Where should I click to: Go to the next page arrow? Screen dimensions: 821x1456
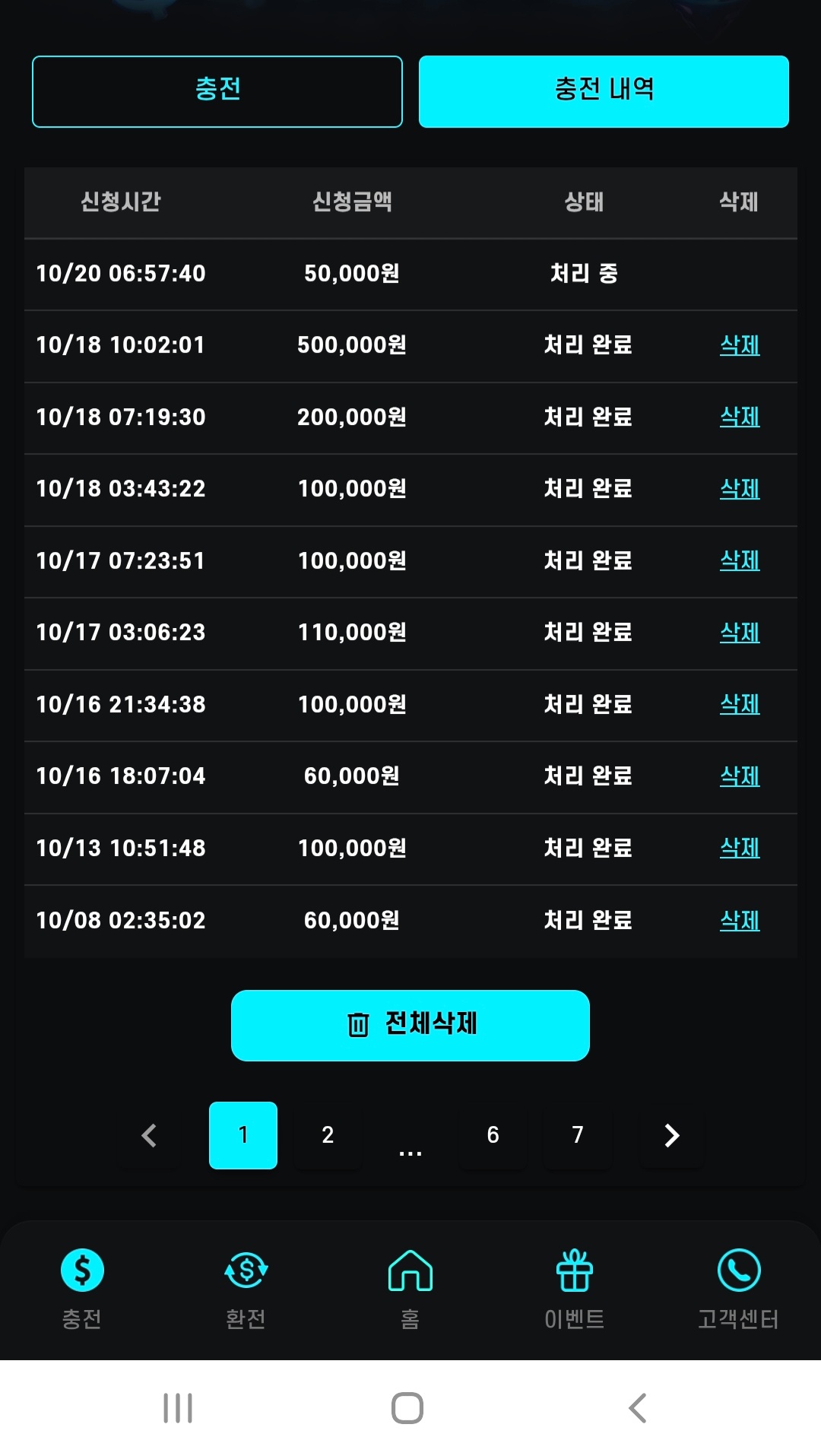pos(671,1135)
